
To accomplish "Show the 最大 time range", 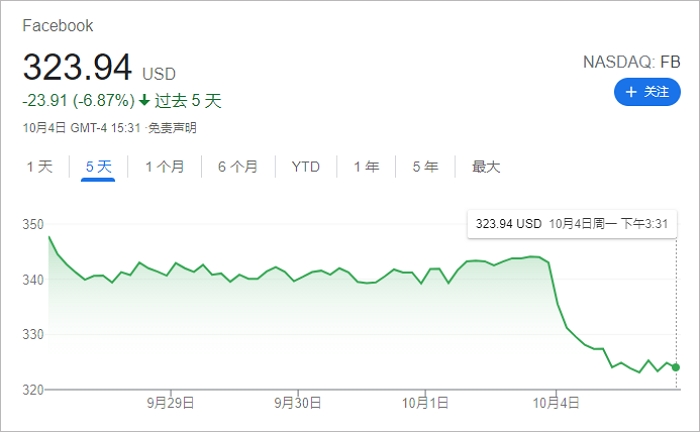I will [x=486, y=167].
